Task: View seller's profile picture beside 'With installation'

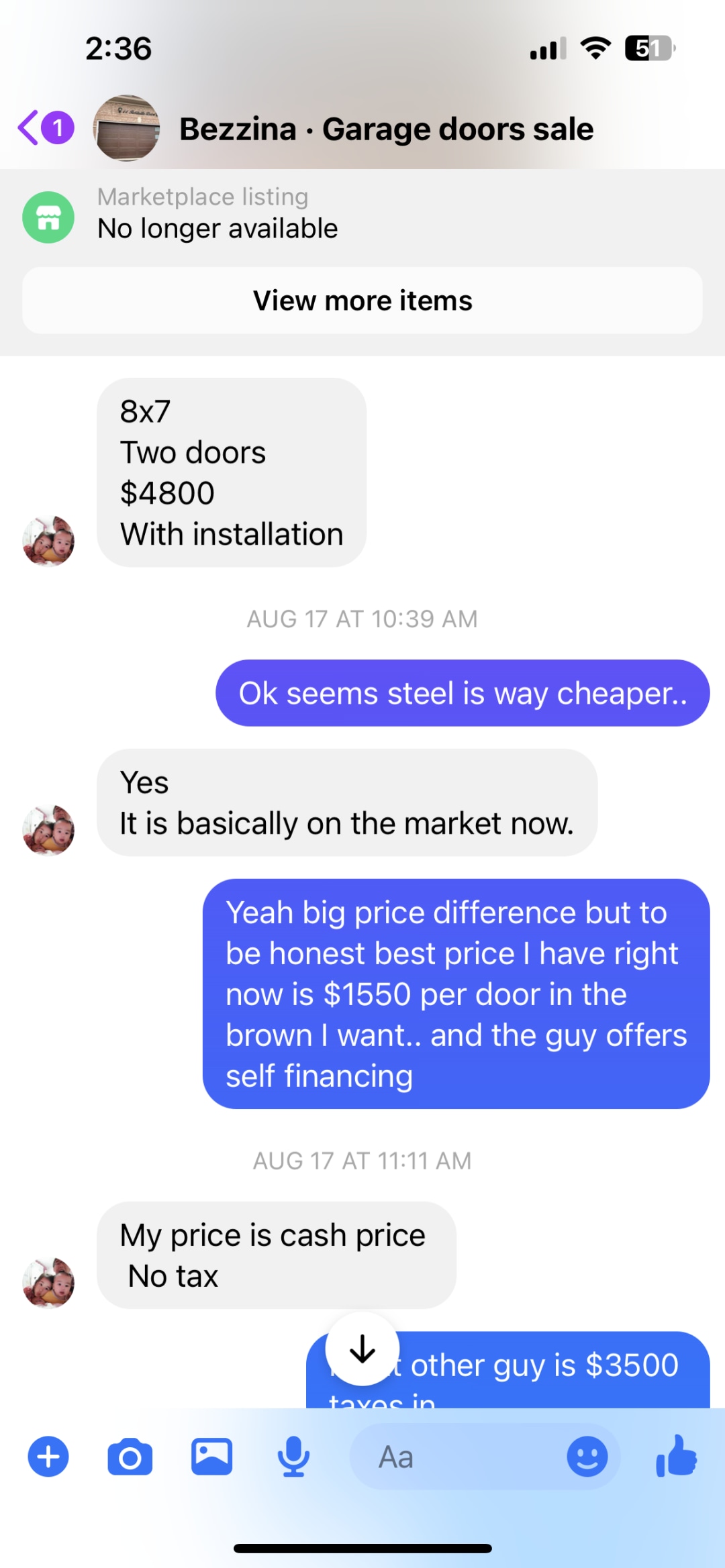Action: [x=48, y=541]
